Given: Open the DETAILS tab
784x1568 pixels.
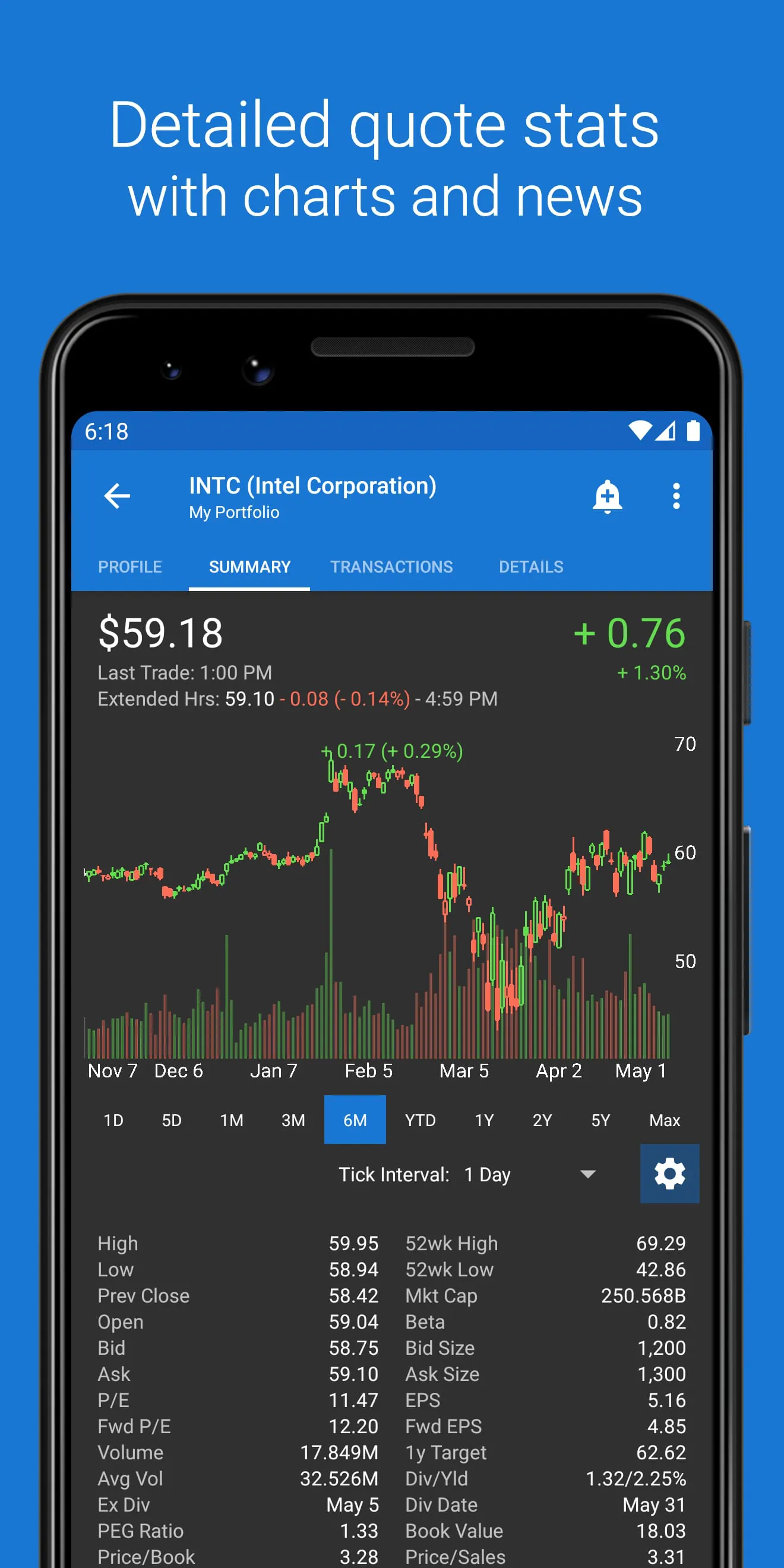Looking at the screenshot, I should click(x=531, y=567).
